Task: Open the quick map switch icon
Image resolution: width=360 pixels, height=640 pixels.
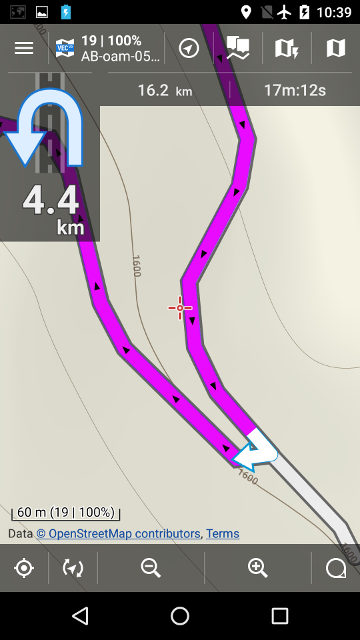Action: [287, 48]
